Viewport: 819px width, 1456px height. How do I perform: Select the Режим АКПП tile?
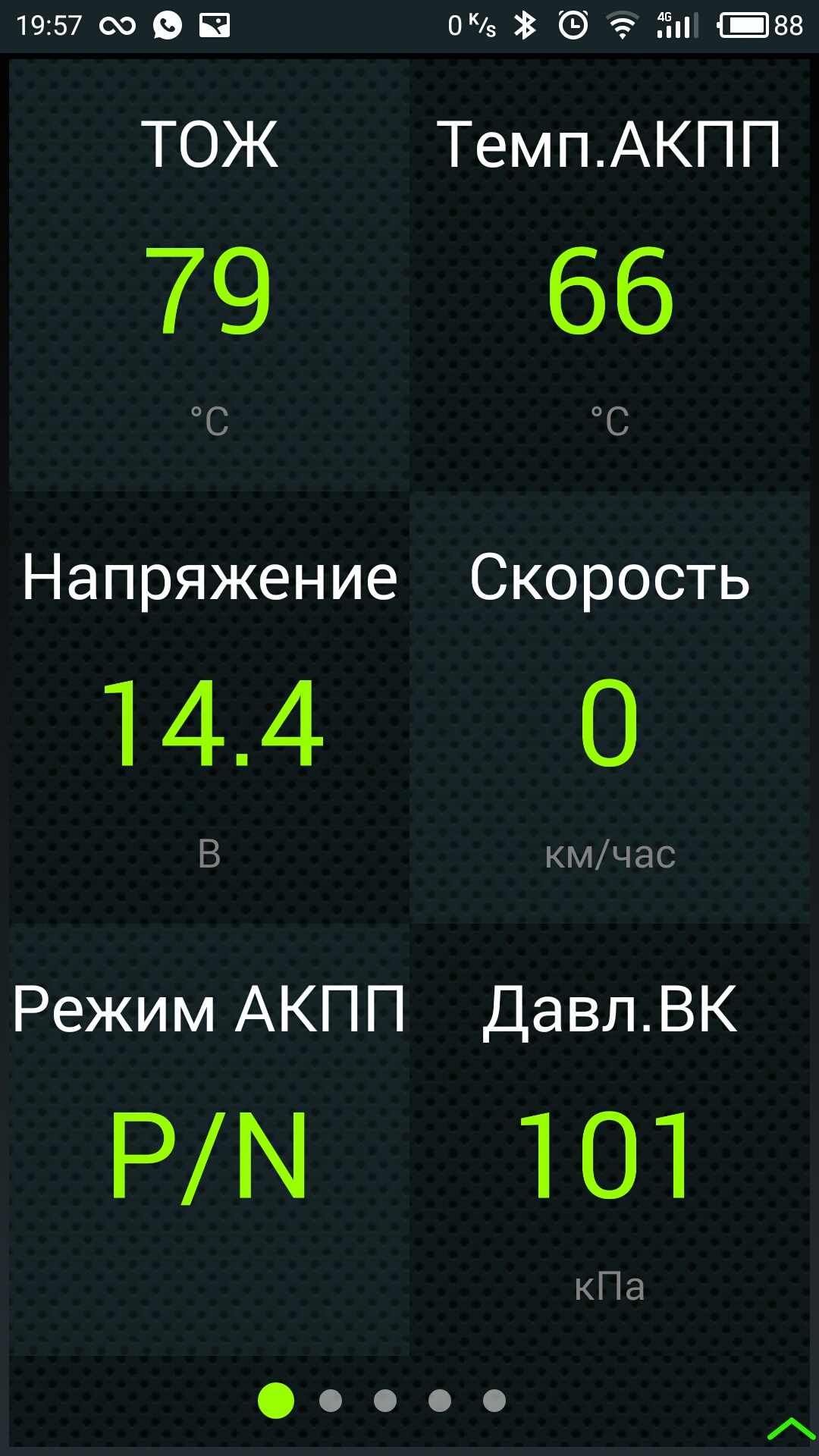coord(209,1141)
